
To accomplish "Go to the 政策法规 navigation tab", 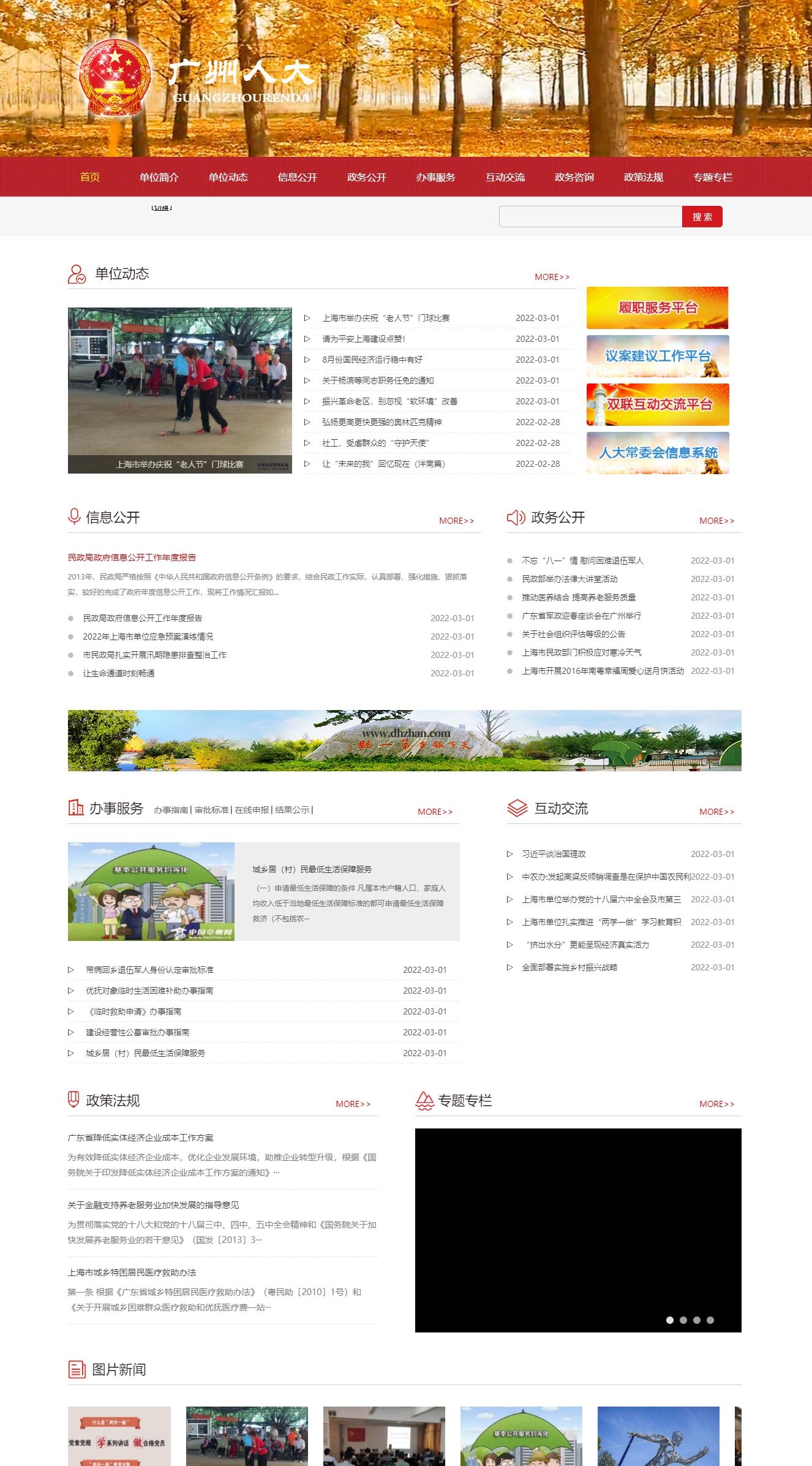I will point(643,177).
